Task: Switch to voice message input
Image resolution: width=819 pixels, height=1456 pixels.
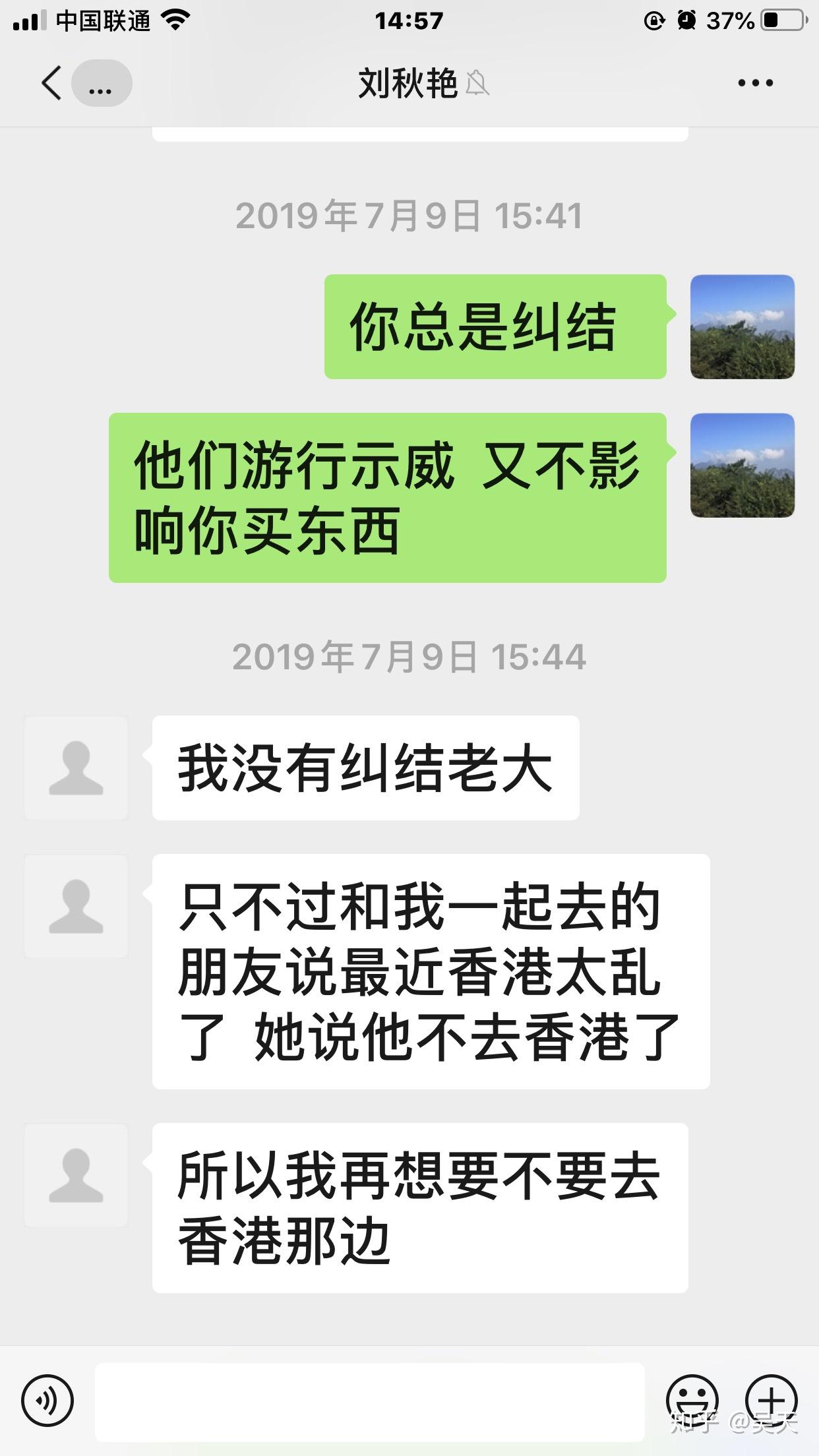Action: [x=47, y=1400]
